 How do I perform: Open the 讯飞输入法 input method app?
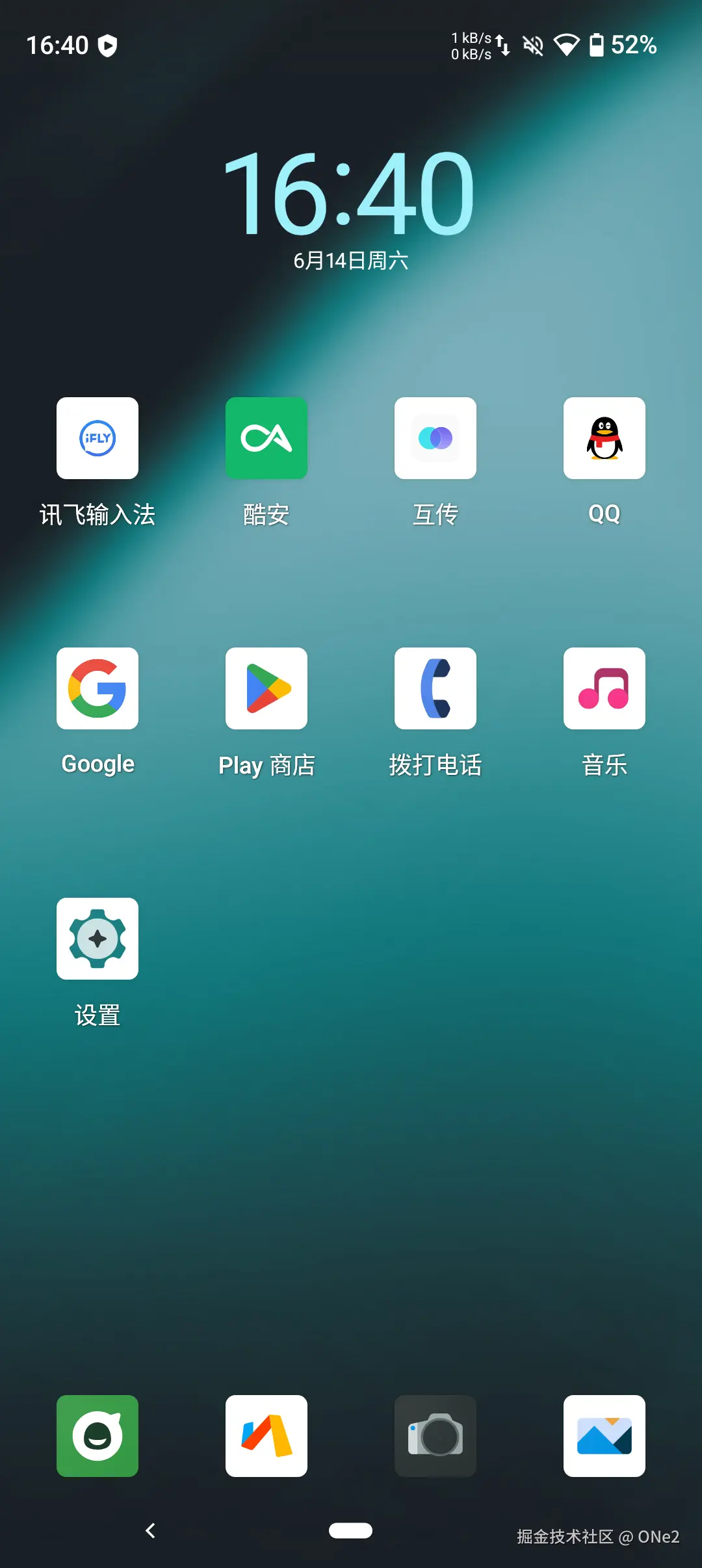(x=97, y=438)
